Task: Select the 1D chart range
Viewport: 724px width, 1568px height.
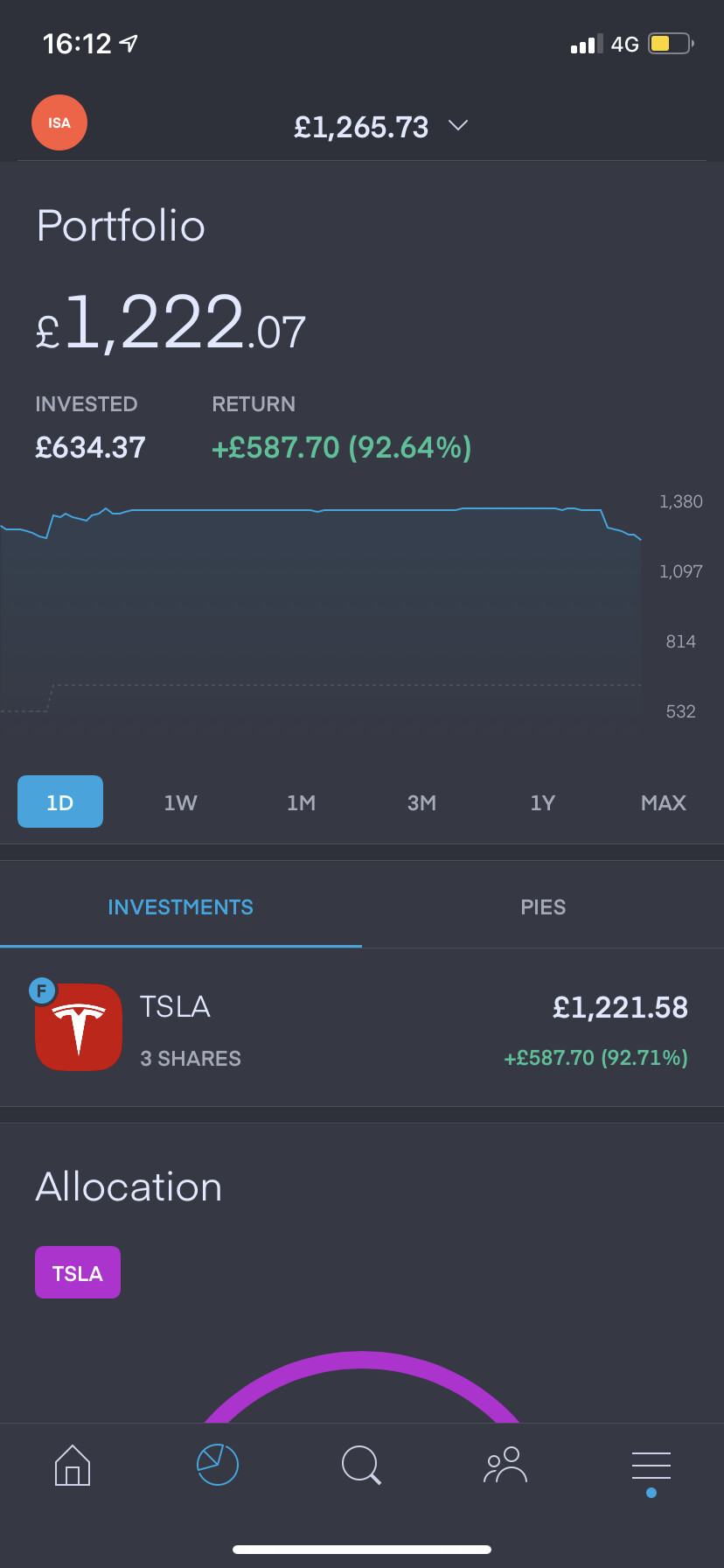Action: point(60,801)
